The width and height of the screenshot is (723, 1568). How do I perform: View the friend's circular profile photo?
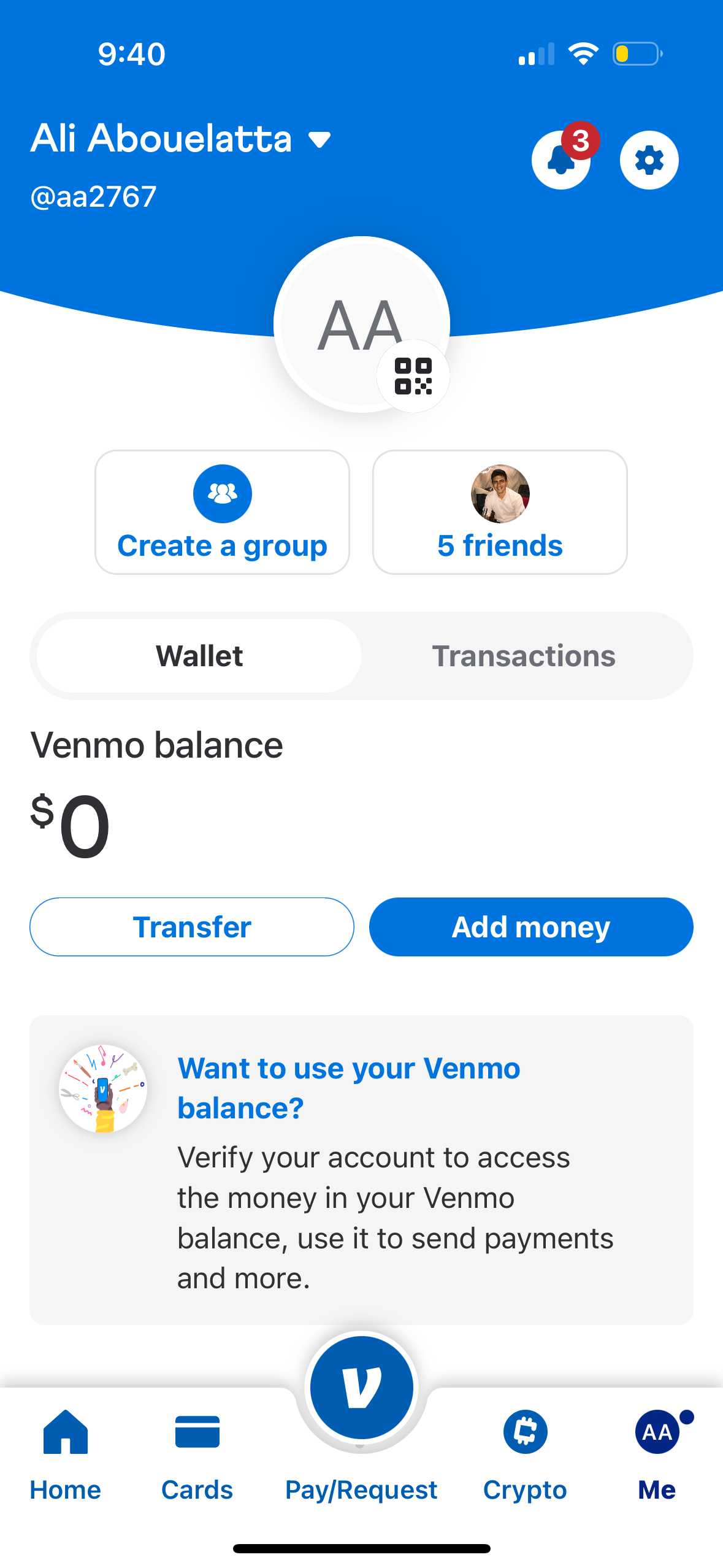(x=499, y=494)
